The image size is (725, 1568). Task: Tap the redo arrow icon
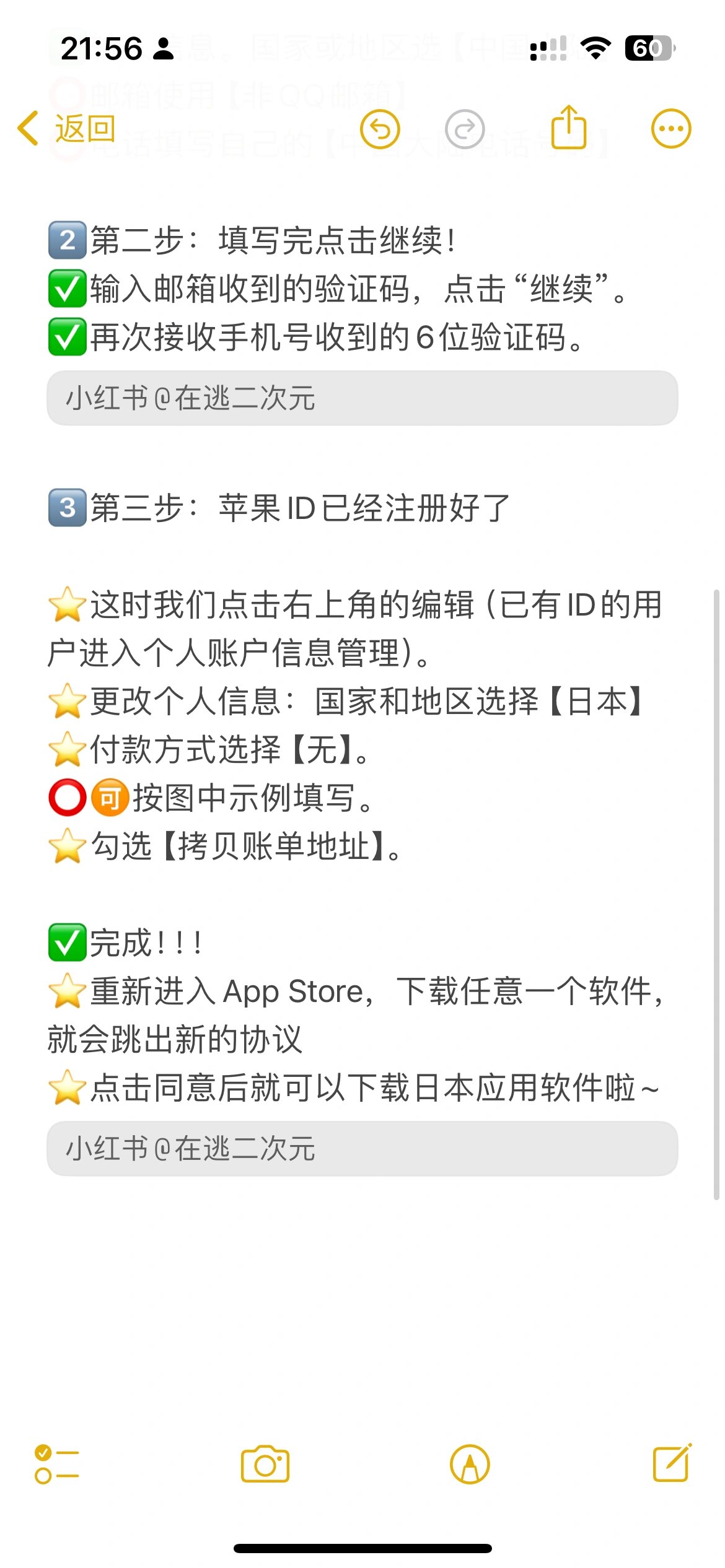pyautogui.click(x=465, y=129)
